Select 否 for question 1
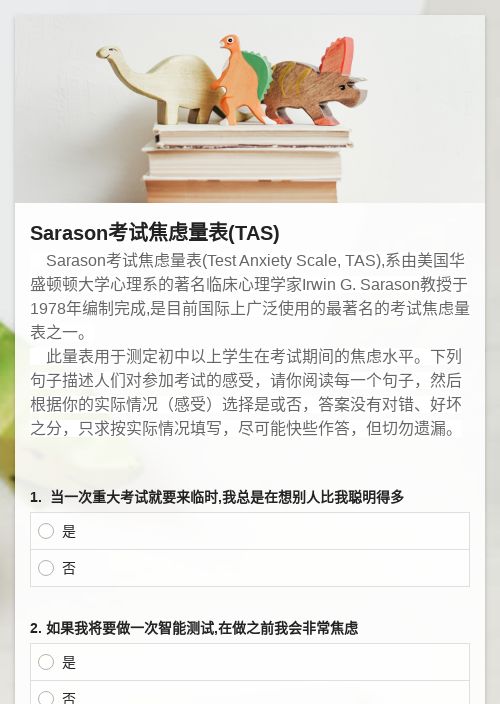The image size is (500, 704). click(x=250, y=568)
